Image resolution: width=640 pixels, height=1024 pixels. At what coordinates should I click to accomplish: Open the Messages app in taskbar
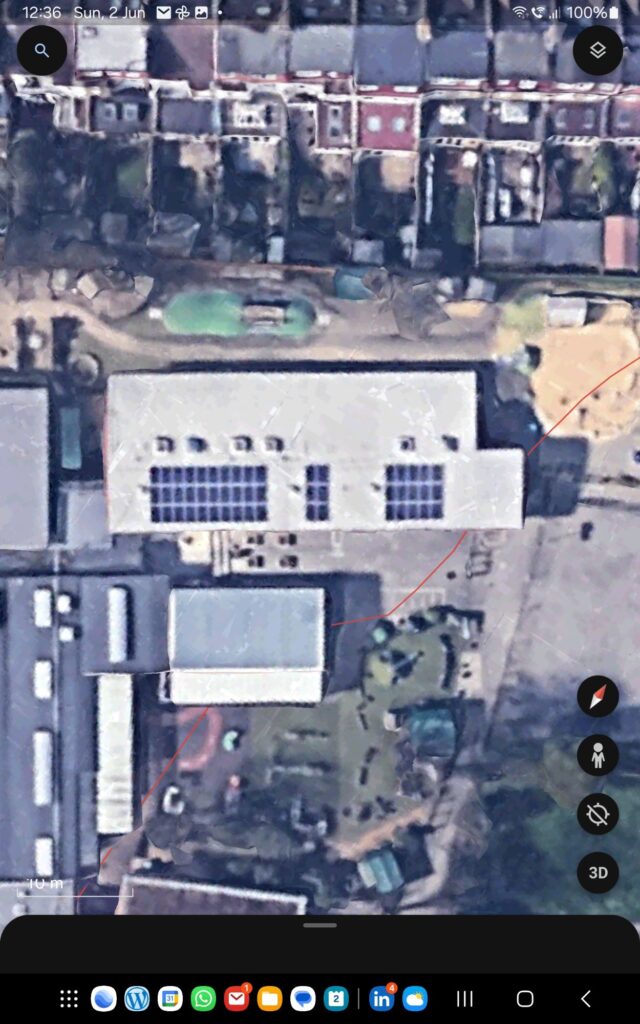[x=303, y=998]
